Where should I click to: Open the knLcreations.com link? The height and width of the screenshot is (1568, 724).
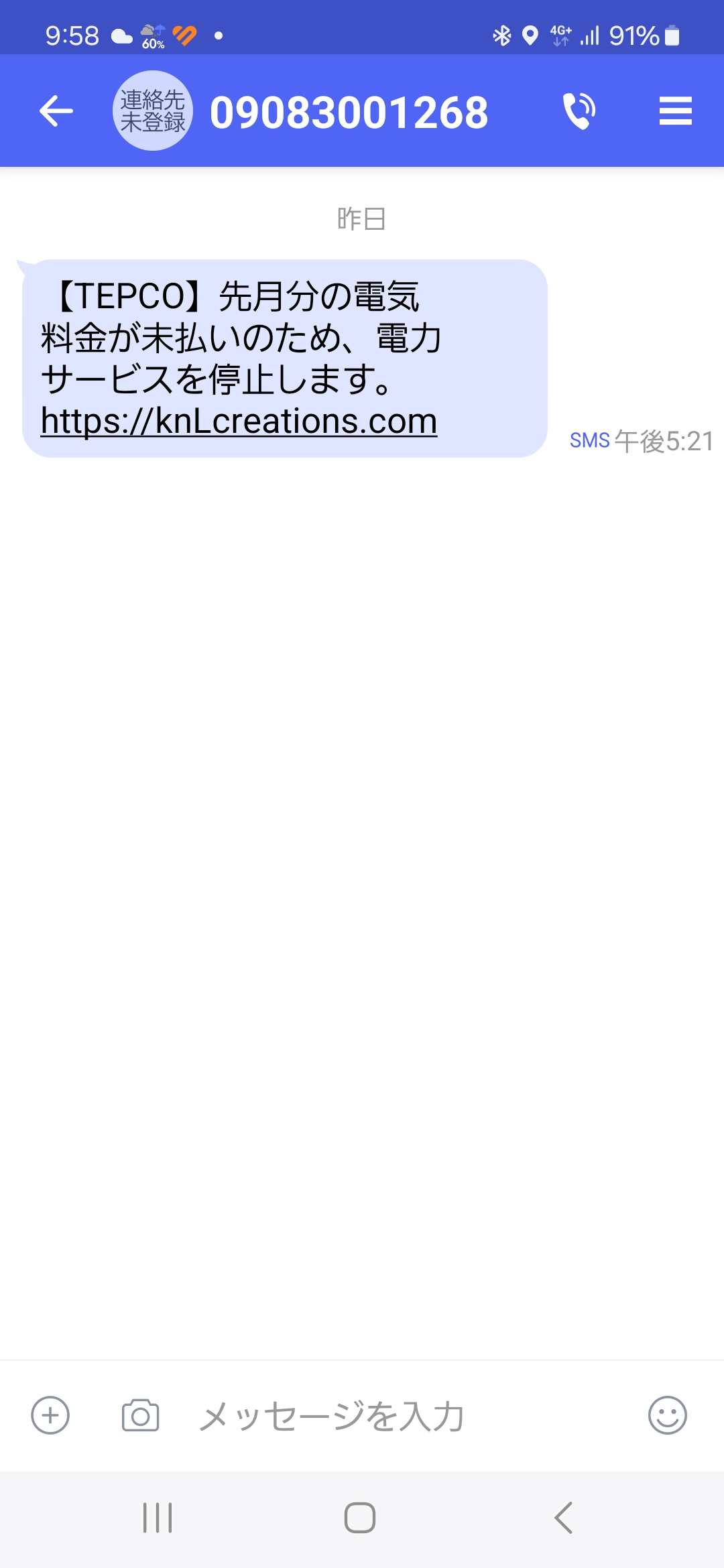point(239,421)
